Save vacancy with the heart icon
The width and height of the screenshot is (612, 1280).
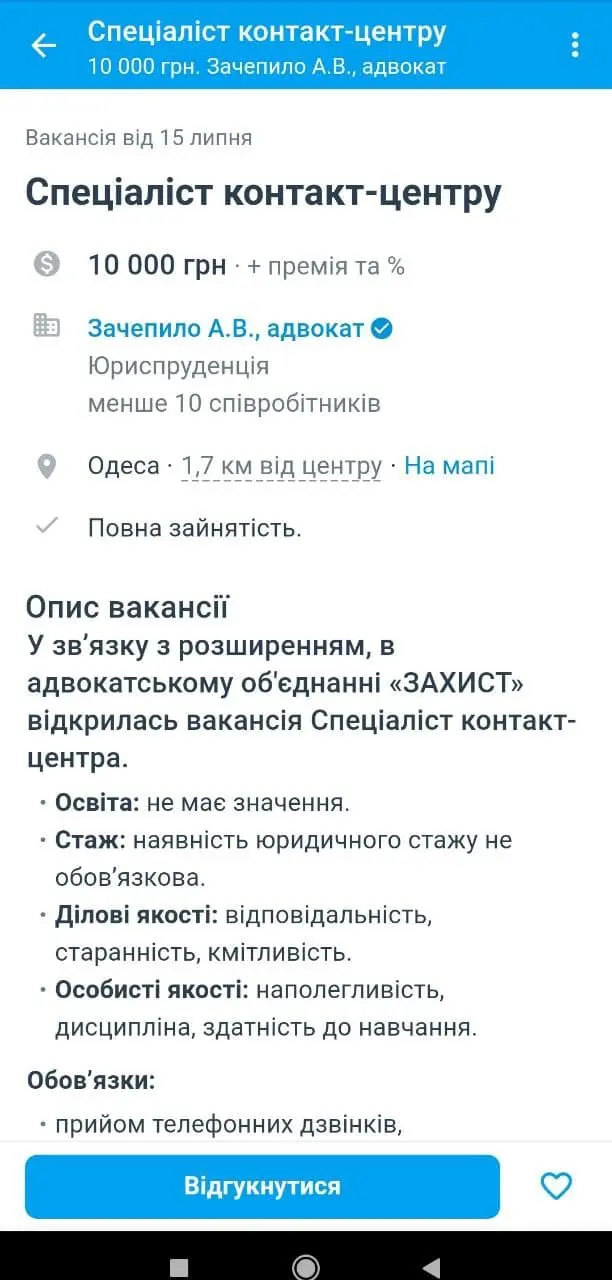(x=556, y=1186)
